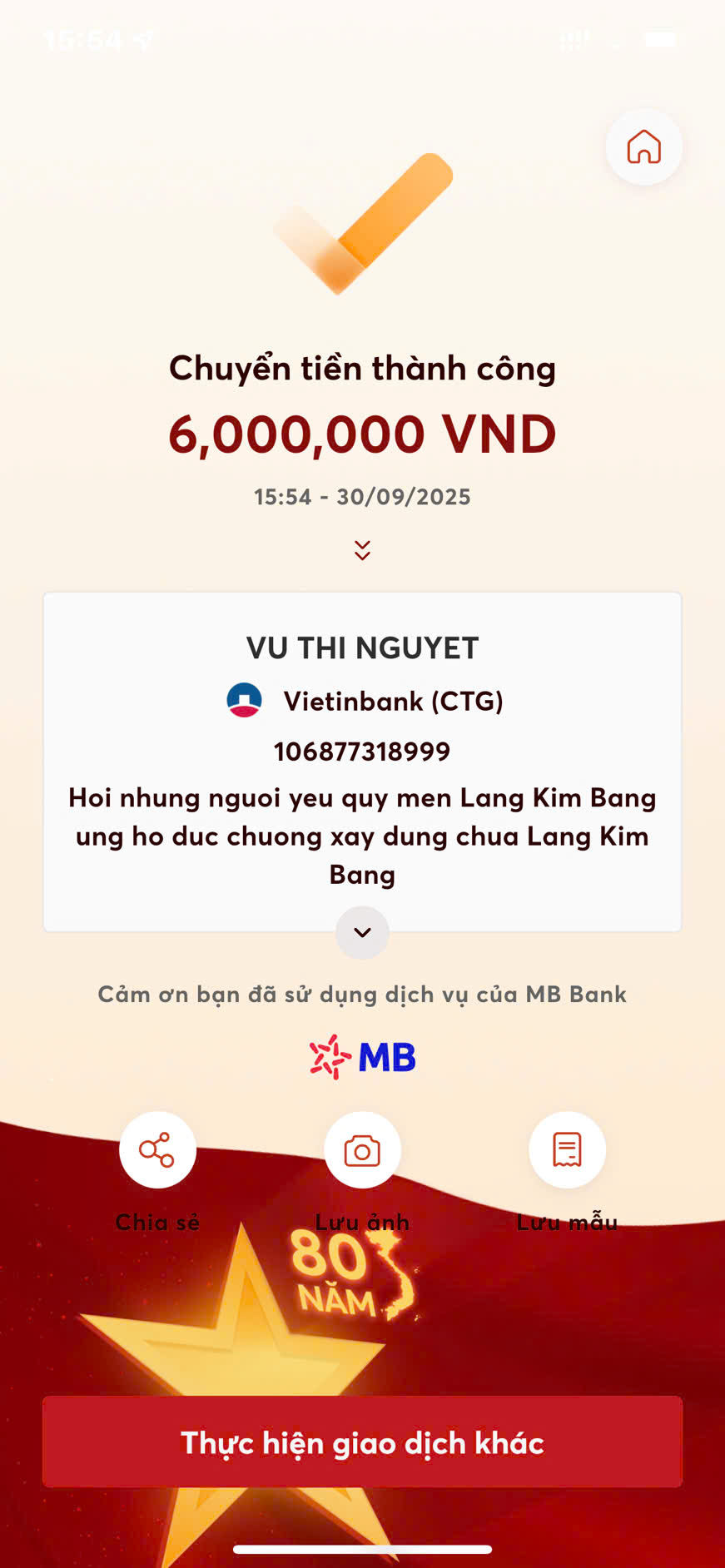
Task: Save receipt image with Lưu ảnh
Action: tap(362, 1150)
